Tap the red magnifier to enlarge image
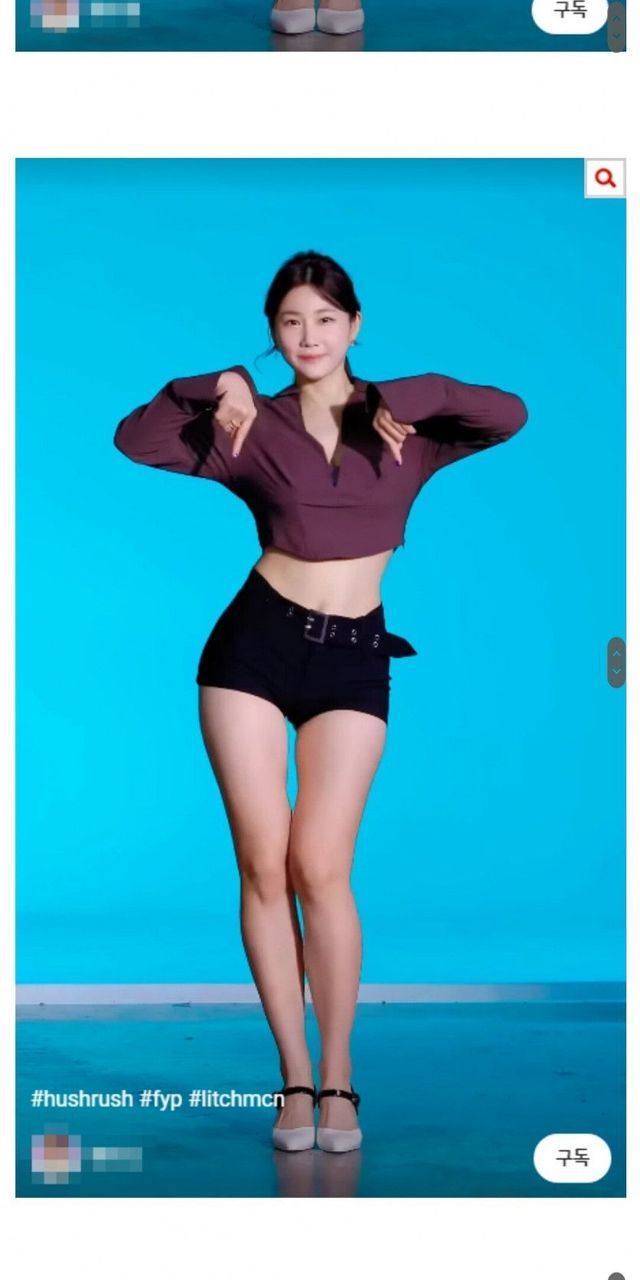The width and height of the screenshot is (640, 1280). click(605, 178)
